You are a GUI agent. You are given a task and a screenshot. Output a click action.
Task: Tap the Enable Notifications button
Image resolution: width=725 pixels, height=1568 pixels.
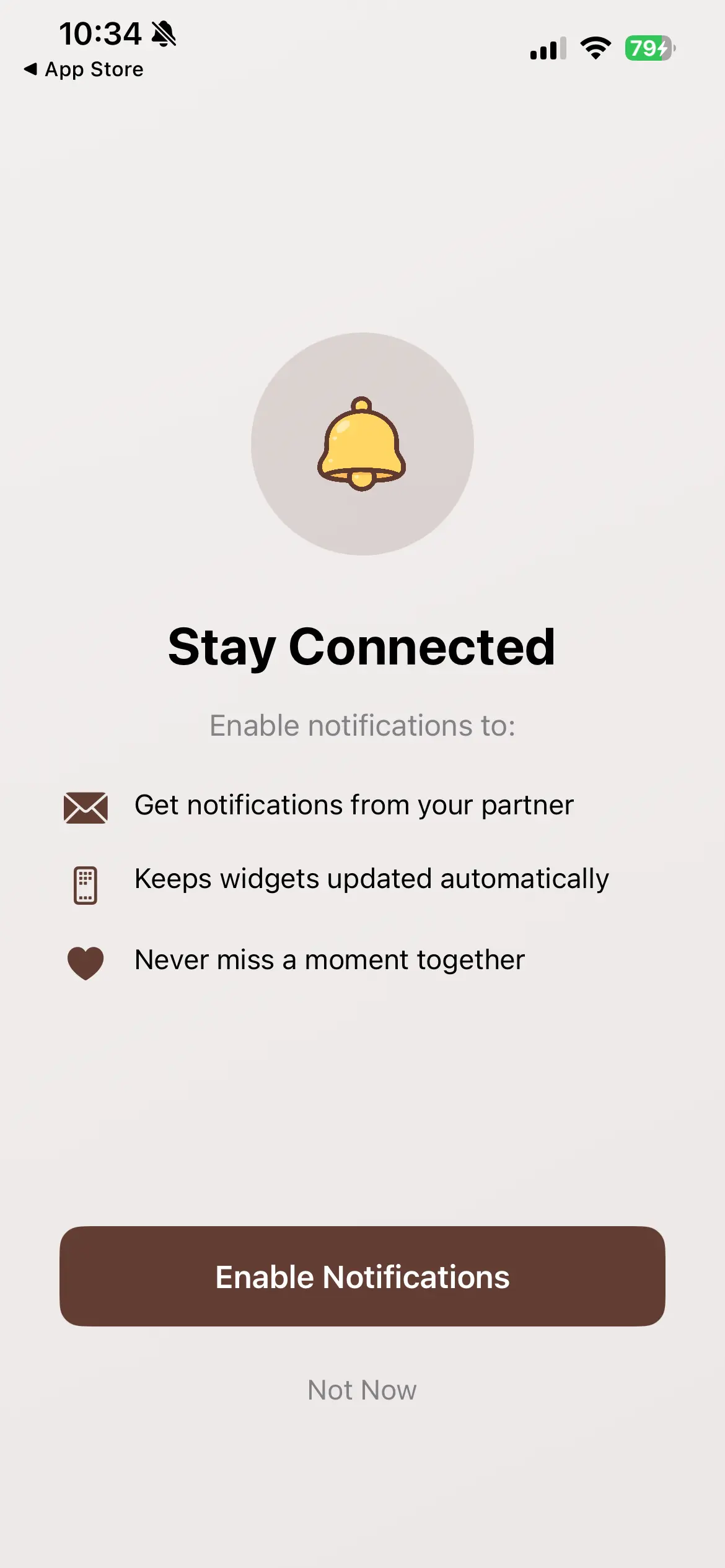[x=362, y=1277]
